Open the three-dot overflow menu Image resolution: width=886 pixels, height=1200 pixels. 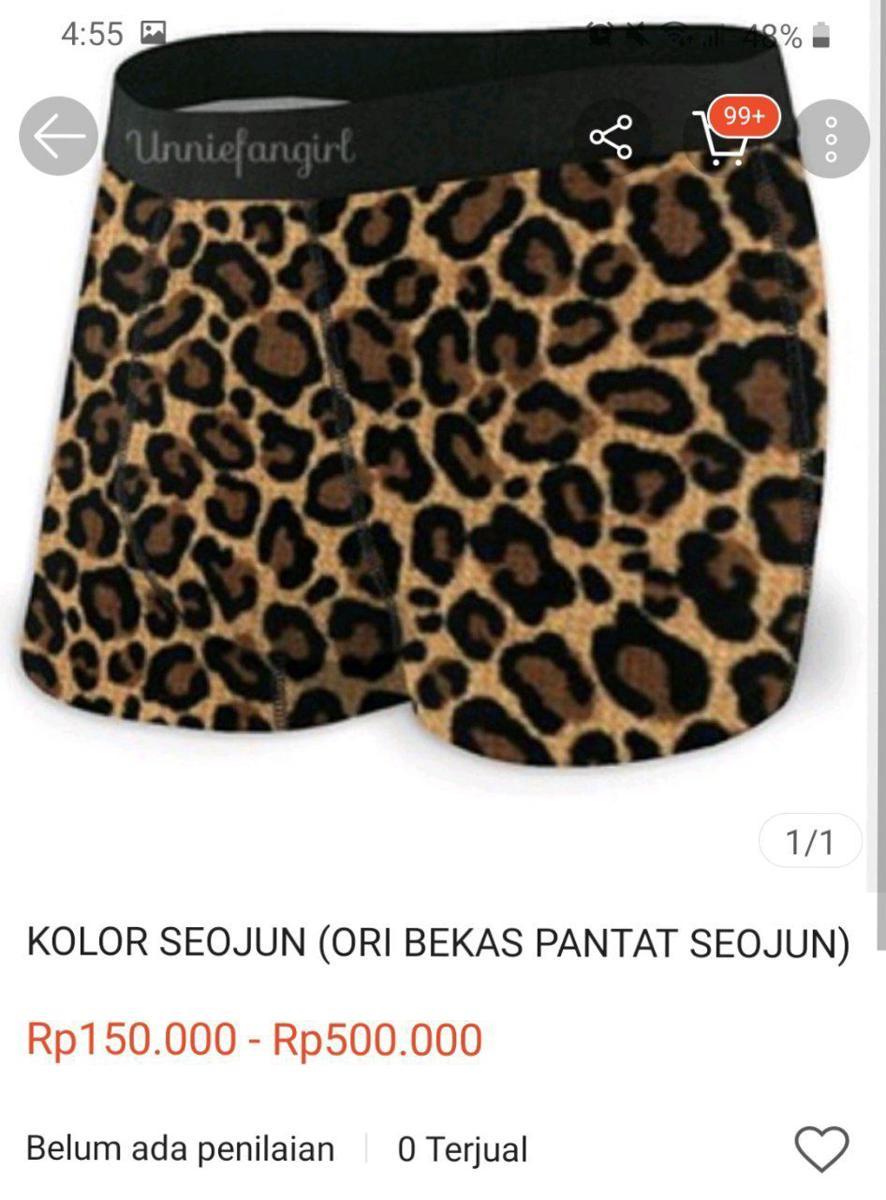click(832, 139)
